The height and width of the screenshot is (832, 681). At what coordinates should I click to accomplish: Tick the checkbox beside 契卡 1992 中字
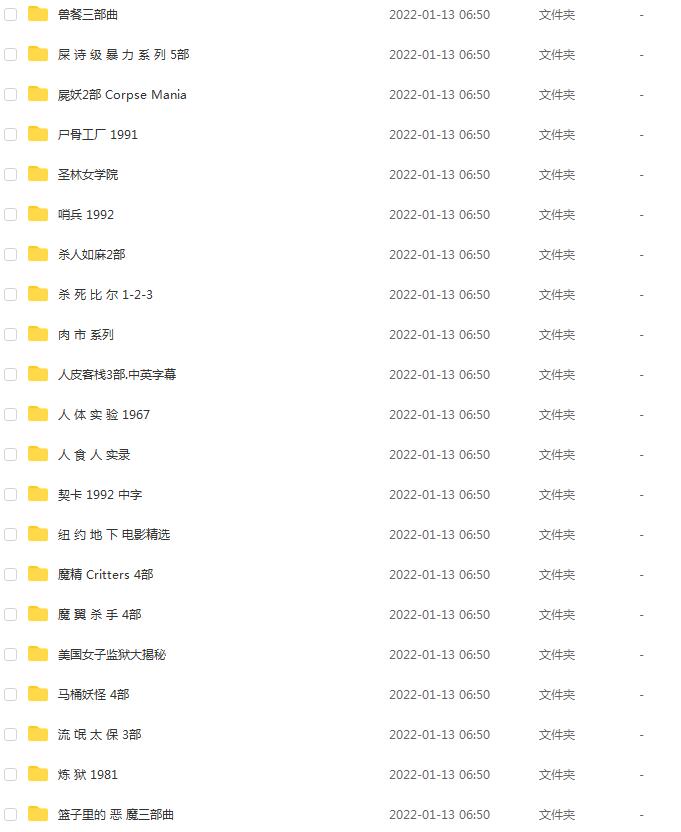(x=11, y=494)
